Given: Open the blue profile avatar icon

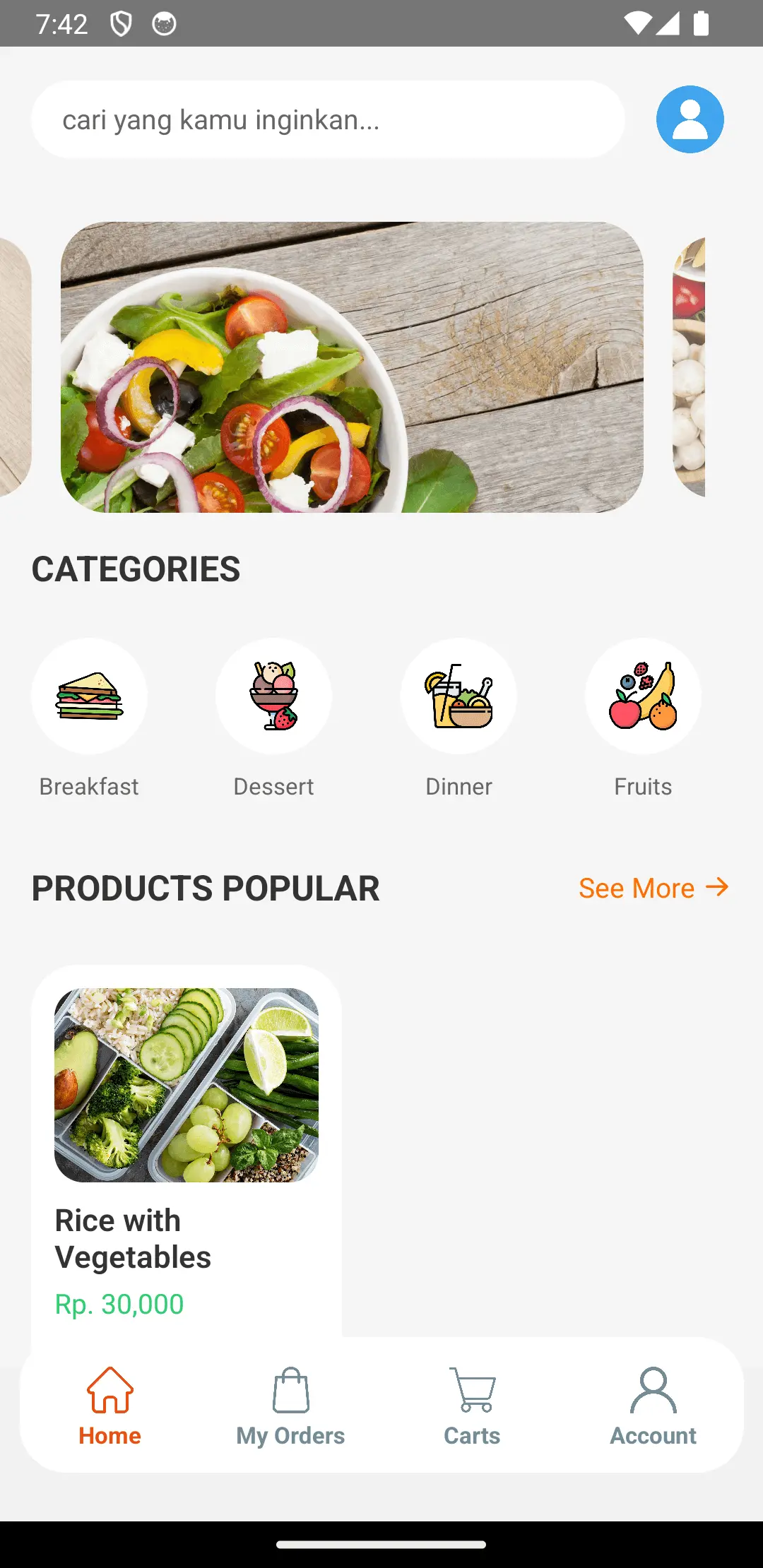Looking at the screenshot, I should click(690, 119).
